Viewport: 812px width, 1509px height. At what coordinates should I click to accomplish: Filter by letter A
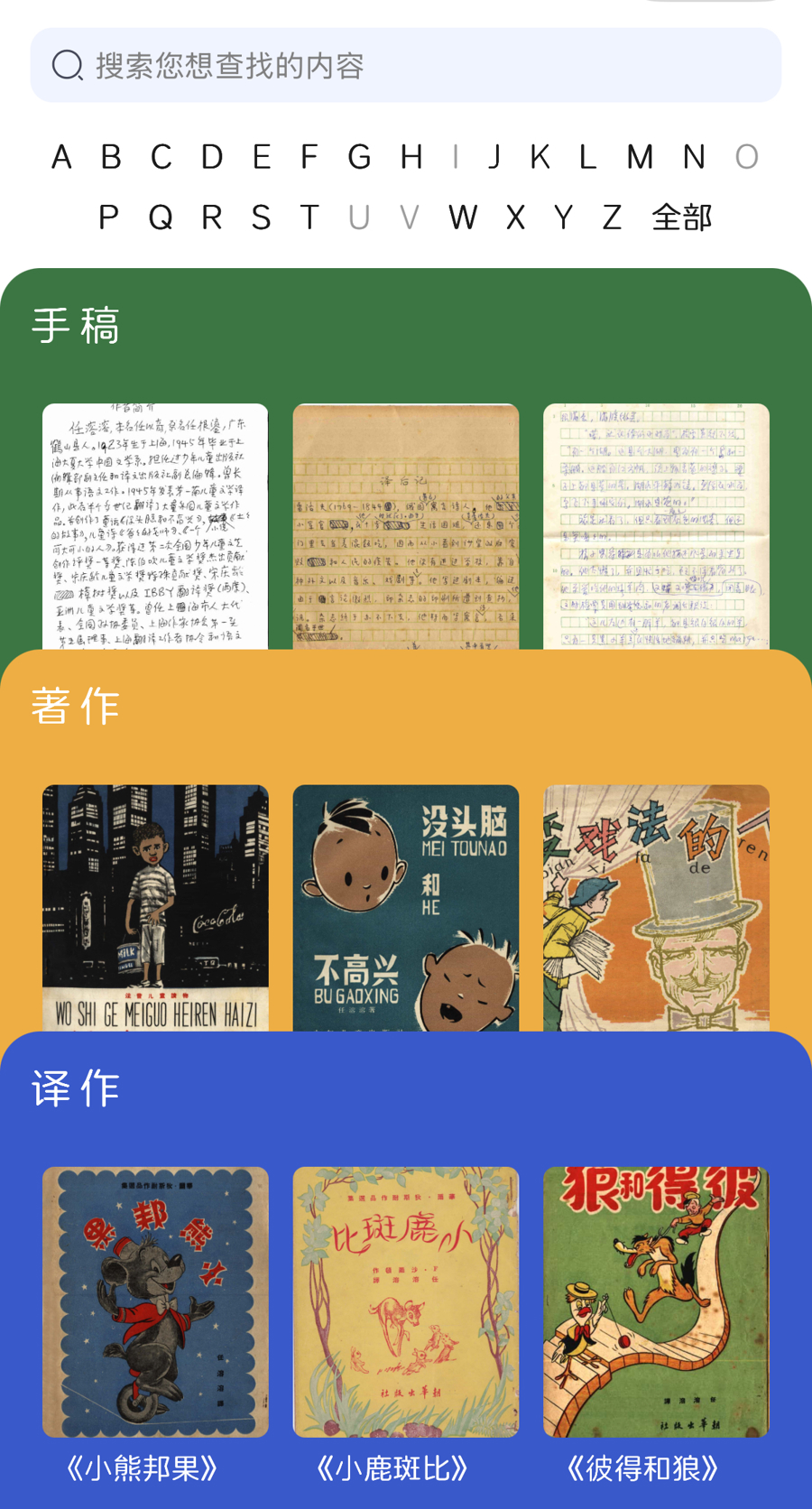pos(61,158)
